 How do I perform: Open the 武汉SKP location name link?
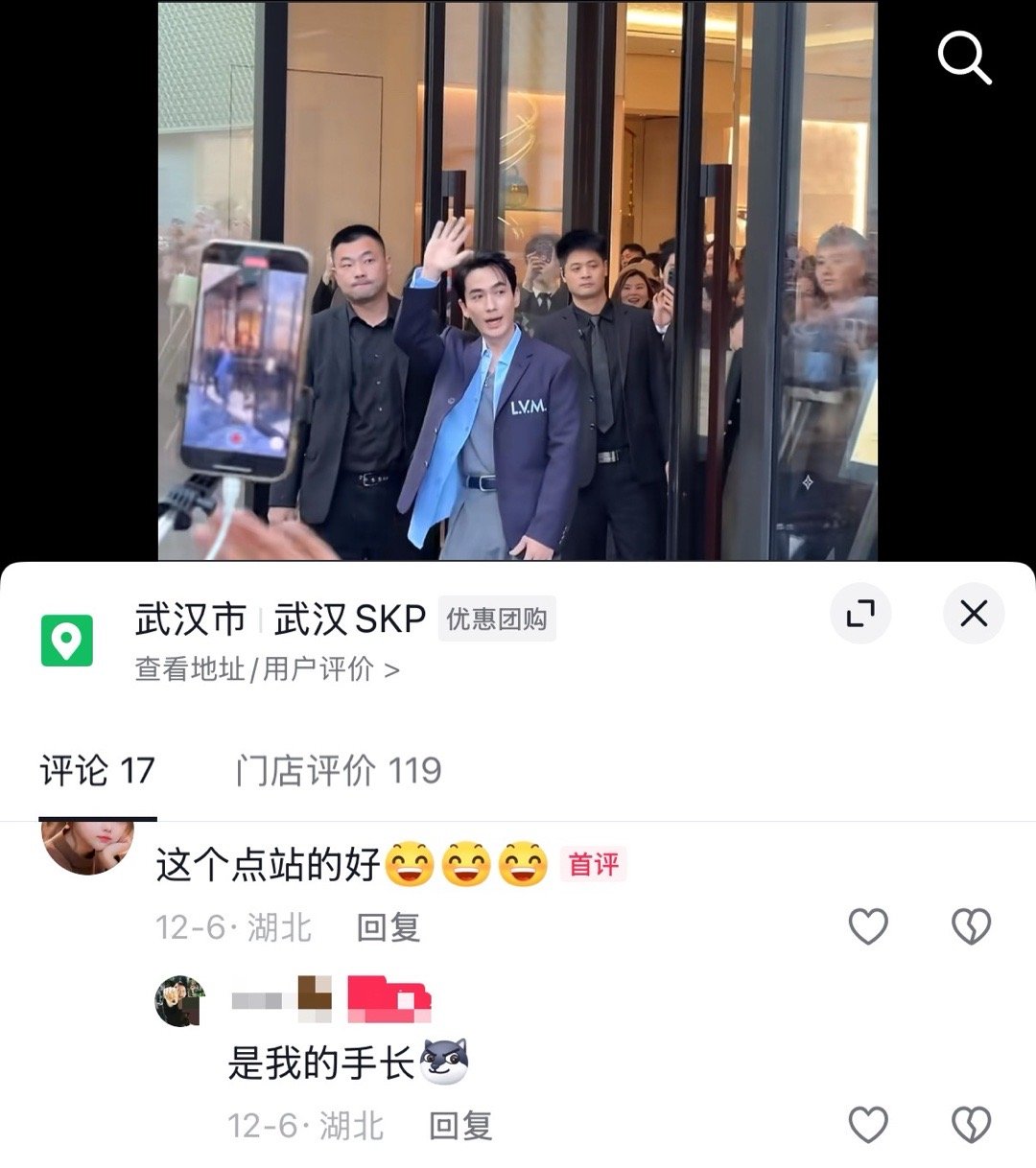pos(352,618)
